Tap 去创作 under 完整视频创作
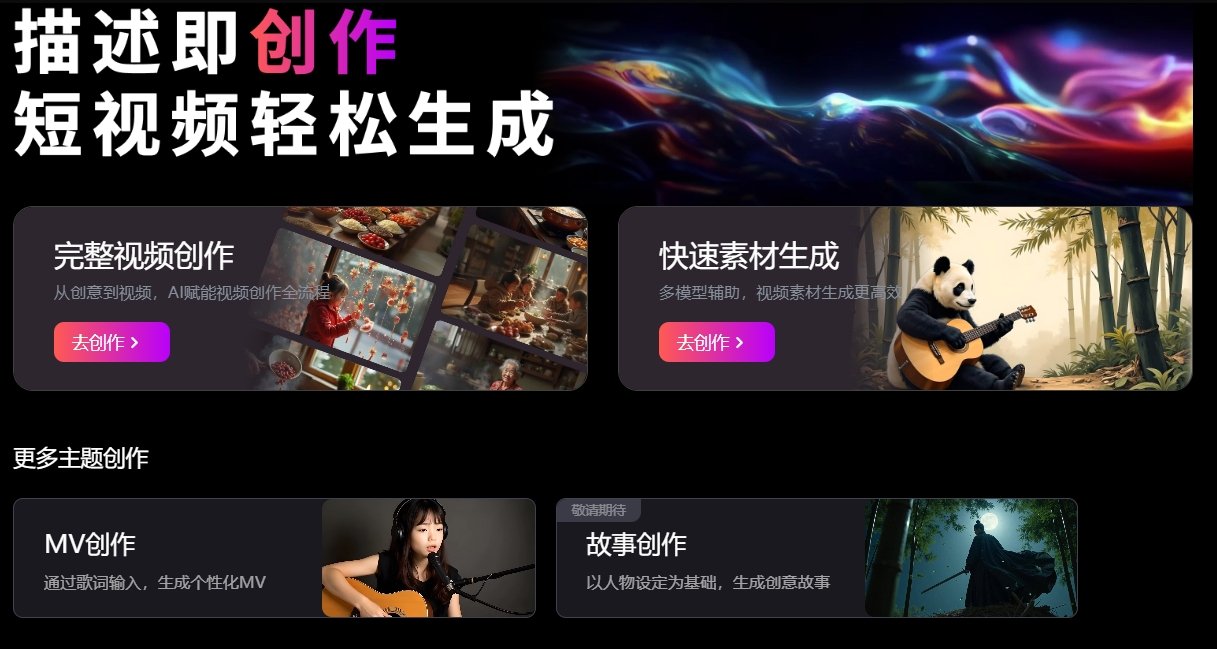This screenshot has height=649, width=1217. (x=111, y=342)
